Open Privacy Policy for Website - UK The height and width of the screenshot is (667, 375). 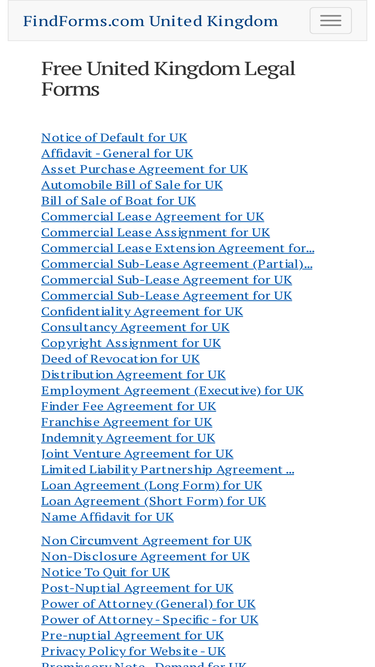pyautogui.click(x=134, y=651)
